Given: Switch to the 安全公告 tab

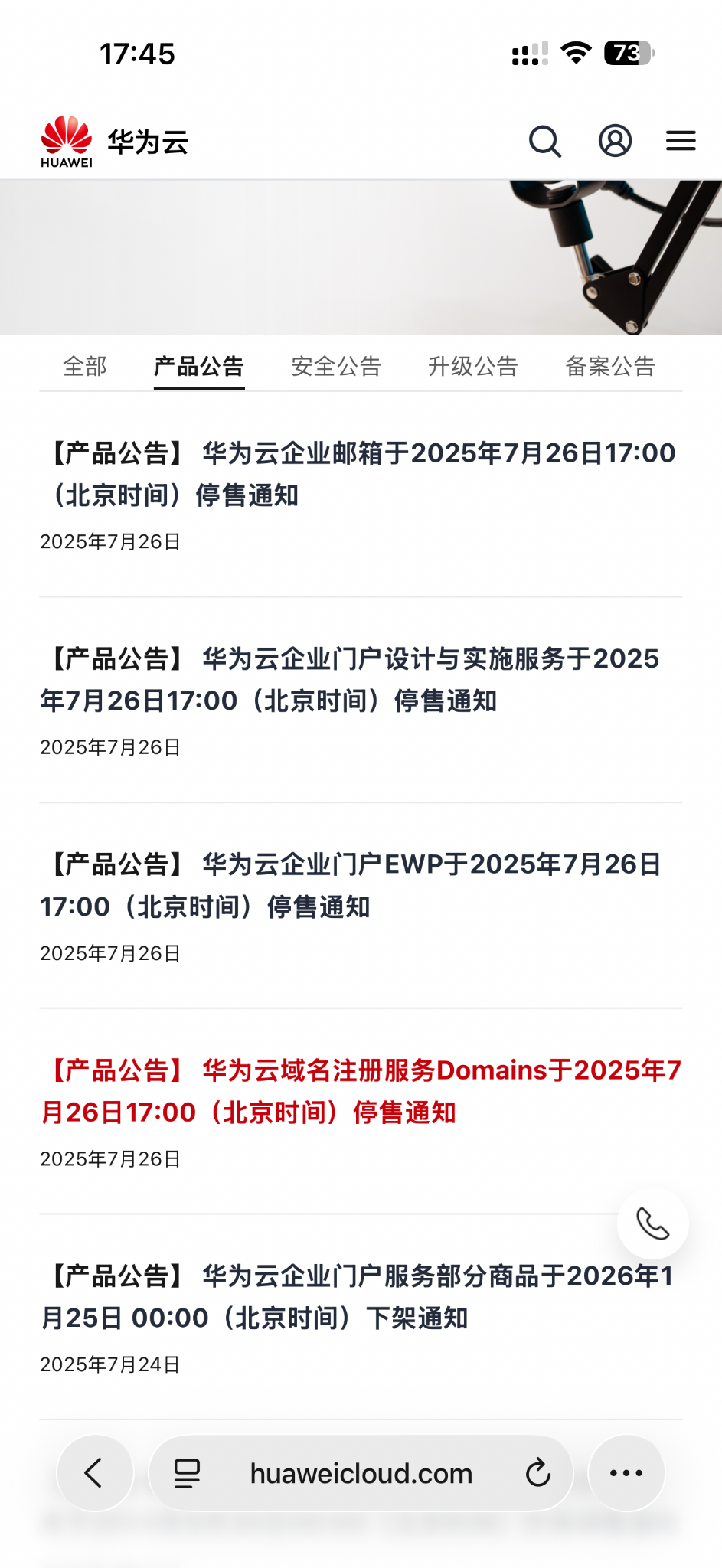Looking at the screenshot, I should pyautogui.click(x=335, y=367).
